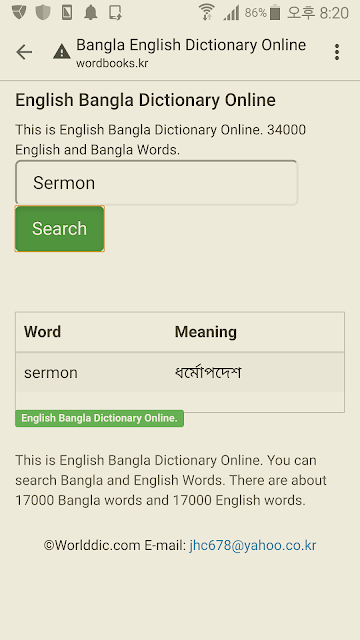Tap the site security warning icon
The image size is (360, 640).
[x=62, y=52]
